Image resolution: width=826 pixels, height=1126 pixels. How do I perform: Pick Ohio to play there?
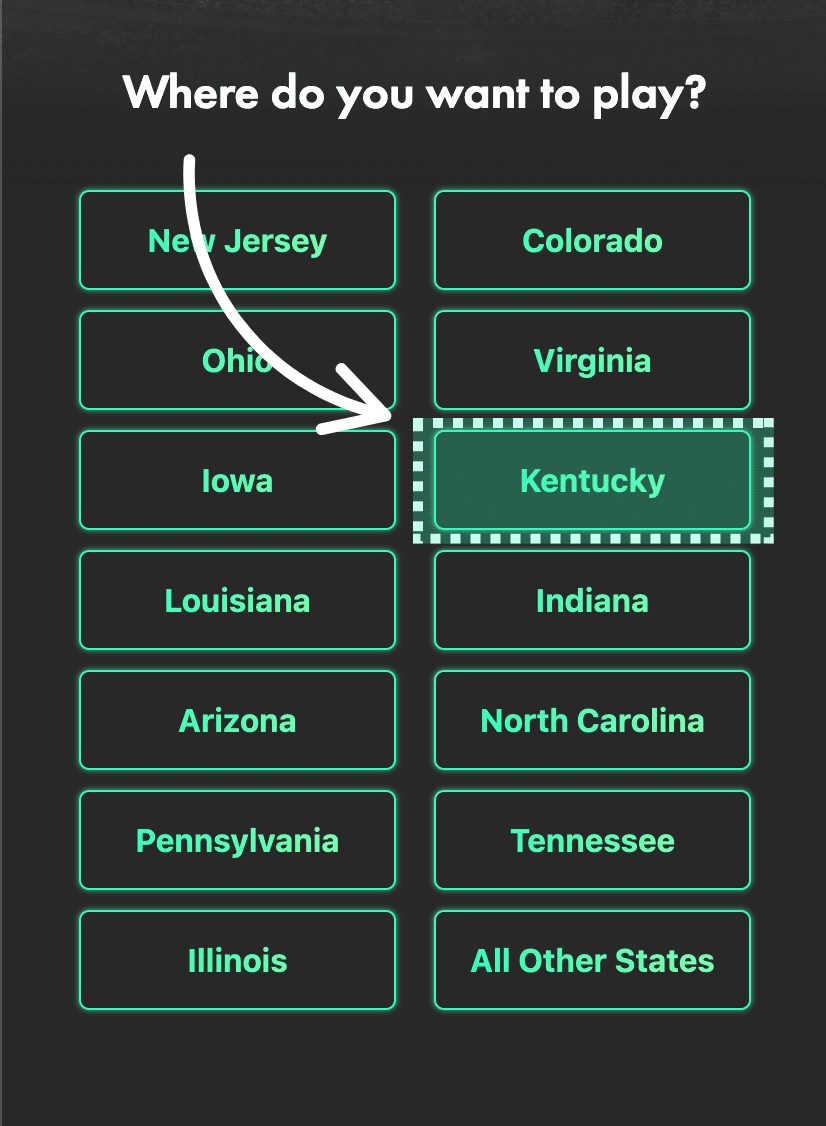237,360
